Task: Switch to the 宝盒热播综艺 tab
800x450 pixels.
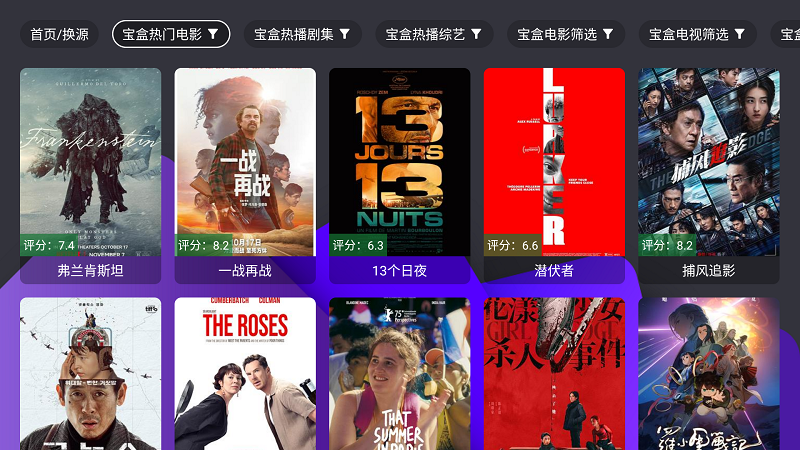Action: coord(435,34)
